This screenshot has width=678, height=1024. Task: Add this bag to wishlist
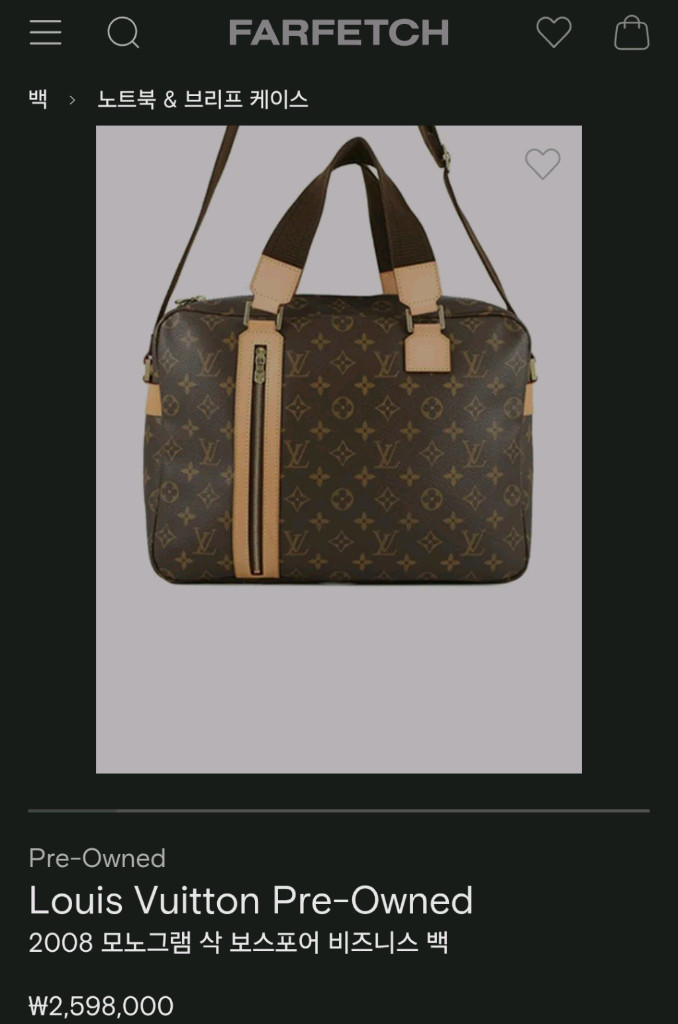pos(542,164)
